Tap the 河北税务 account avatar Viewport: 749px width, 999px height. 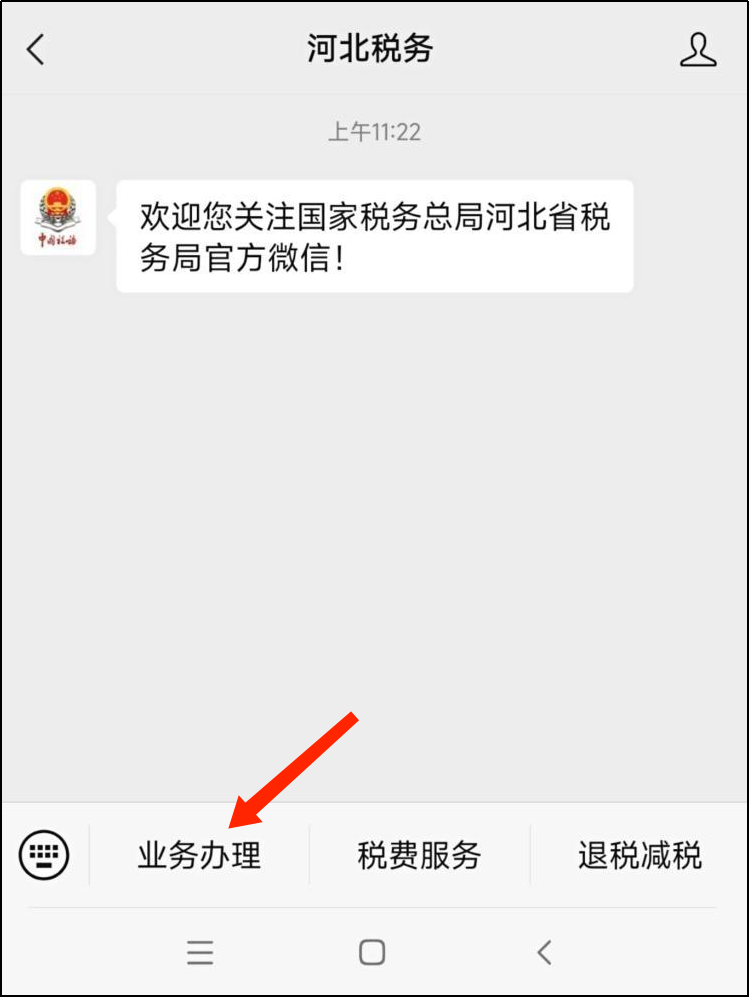click(58, 217)
